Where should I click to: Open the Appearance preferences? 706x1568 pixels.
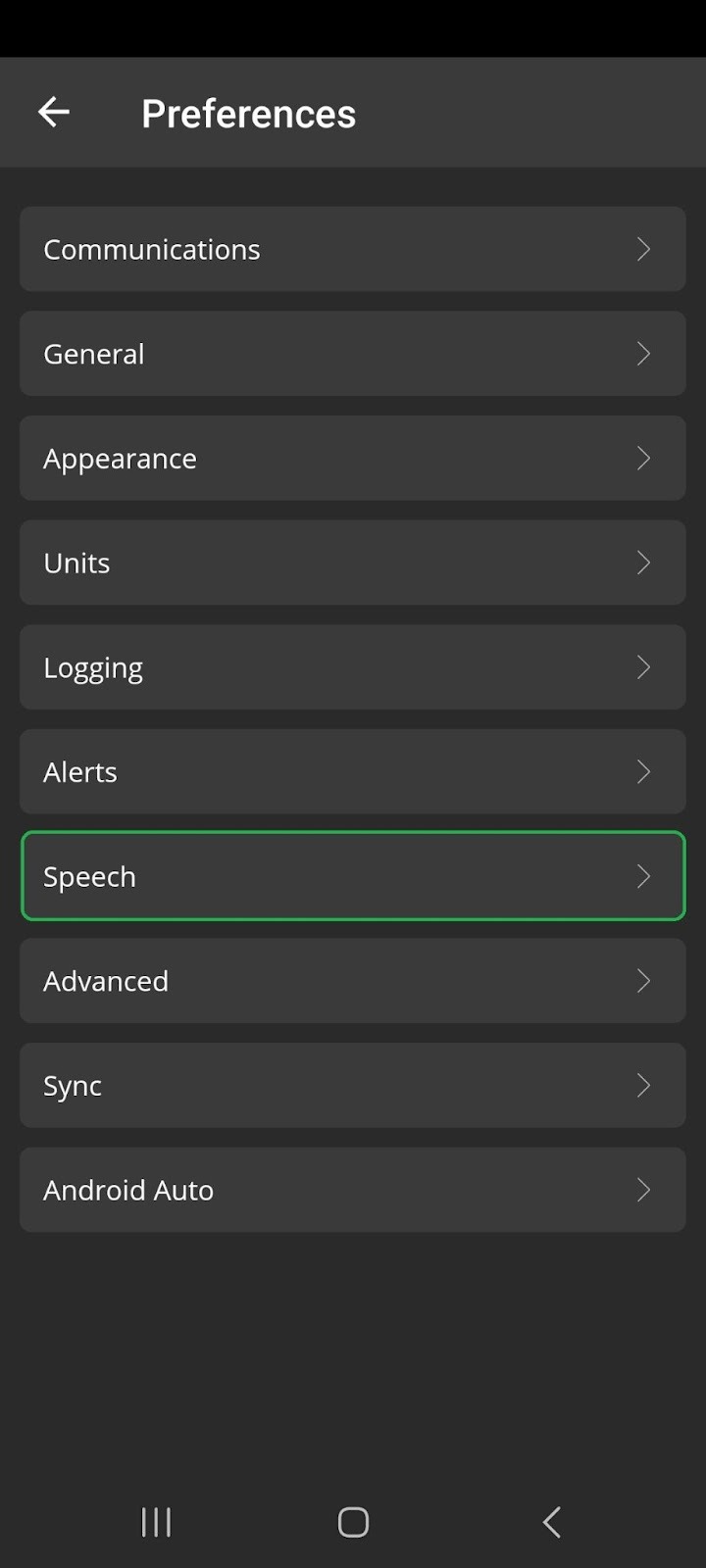[352, 458]
